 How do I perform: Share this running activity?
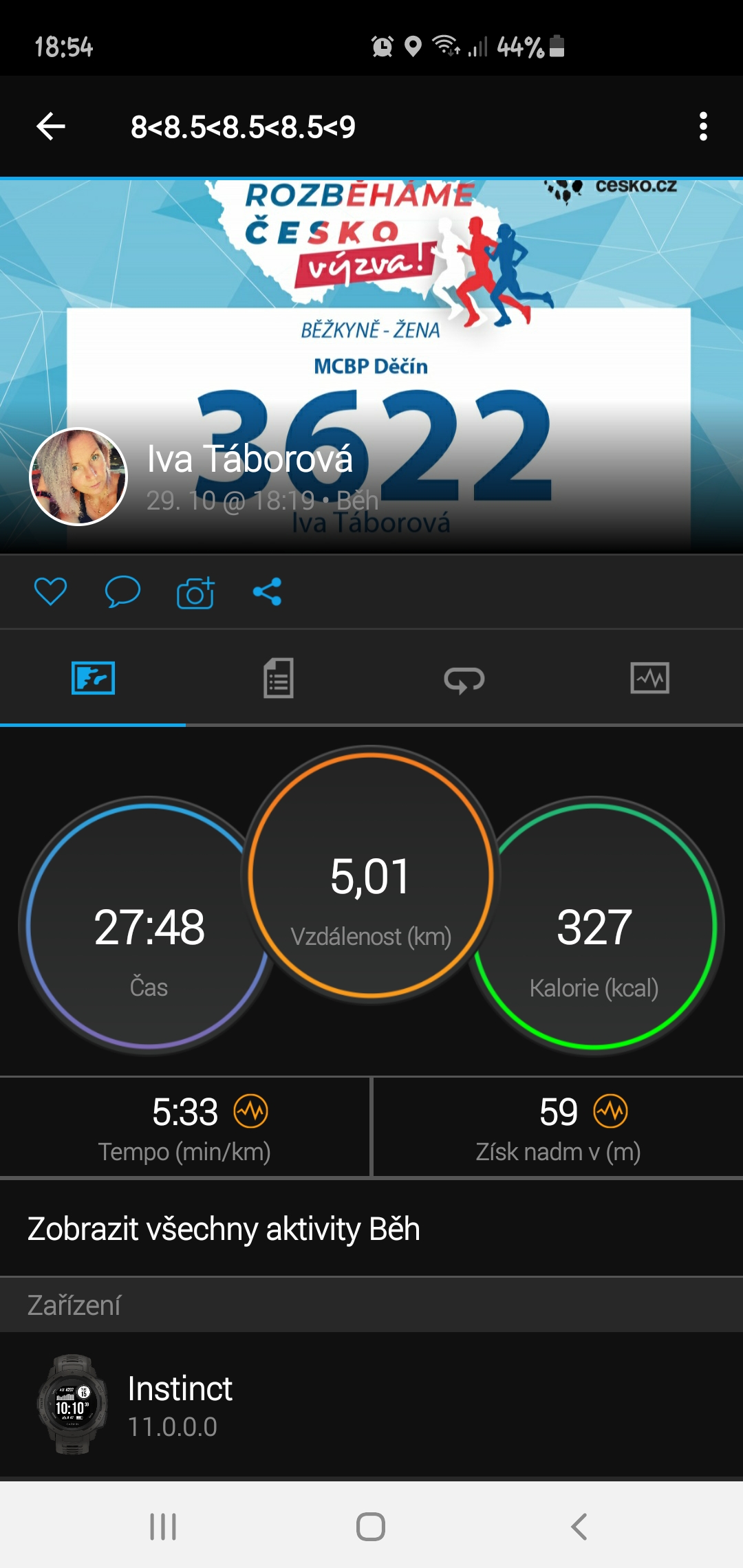[x=267, y=591]
